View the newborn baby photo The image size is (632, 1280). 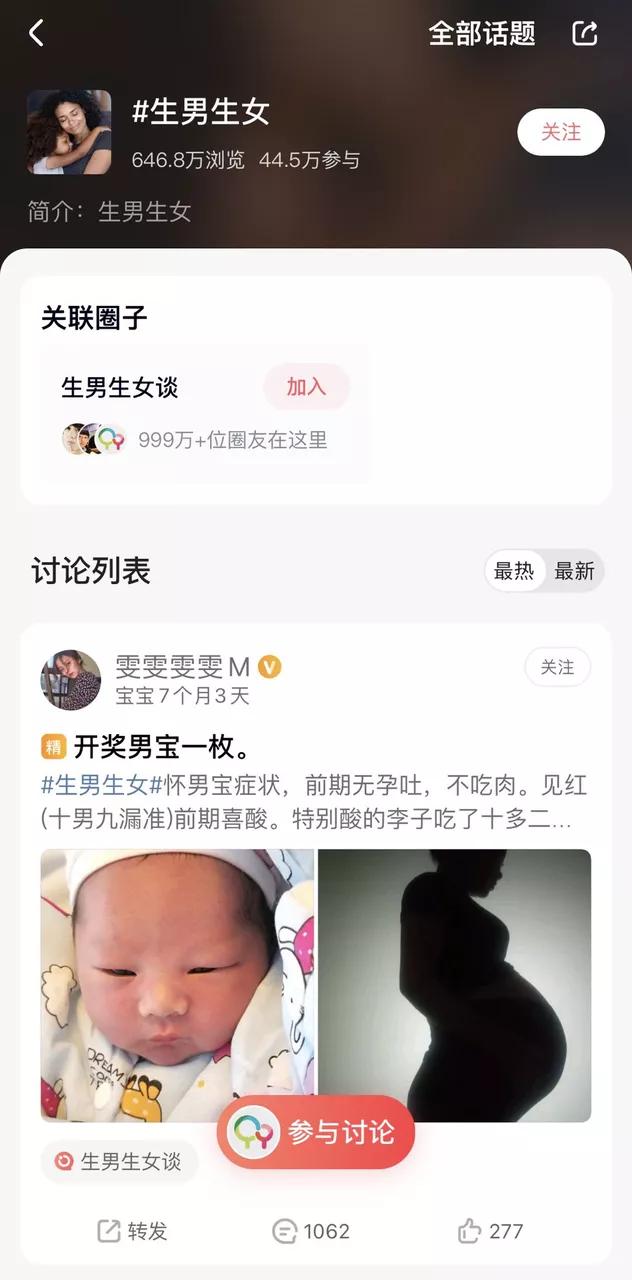click(177, 985)
